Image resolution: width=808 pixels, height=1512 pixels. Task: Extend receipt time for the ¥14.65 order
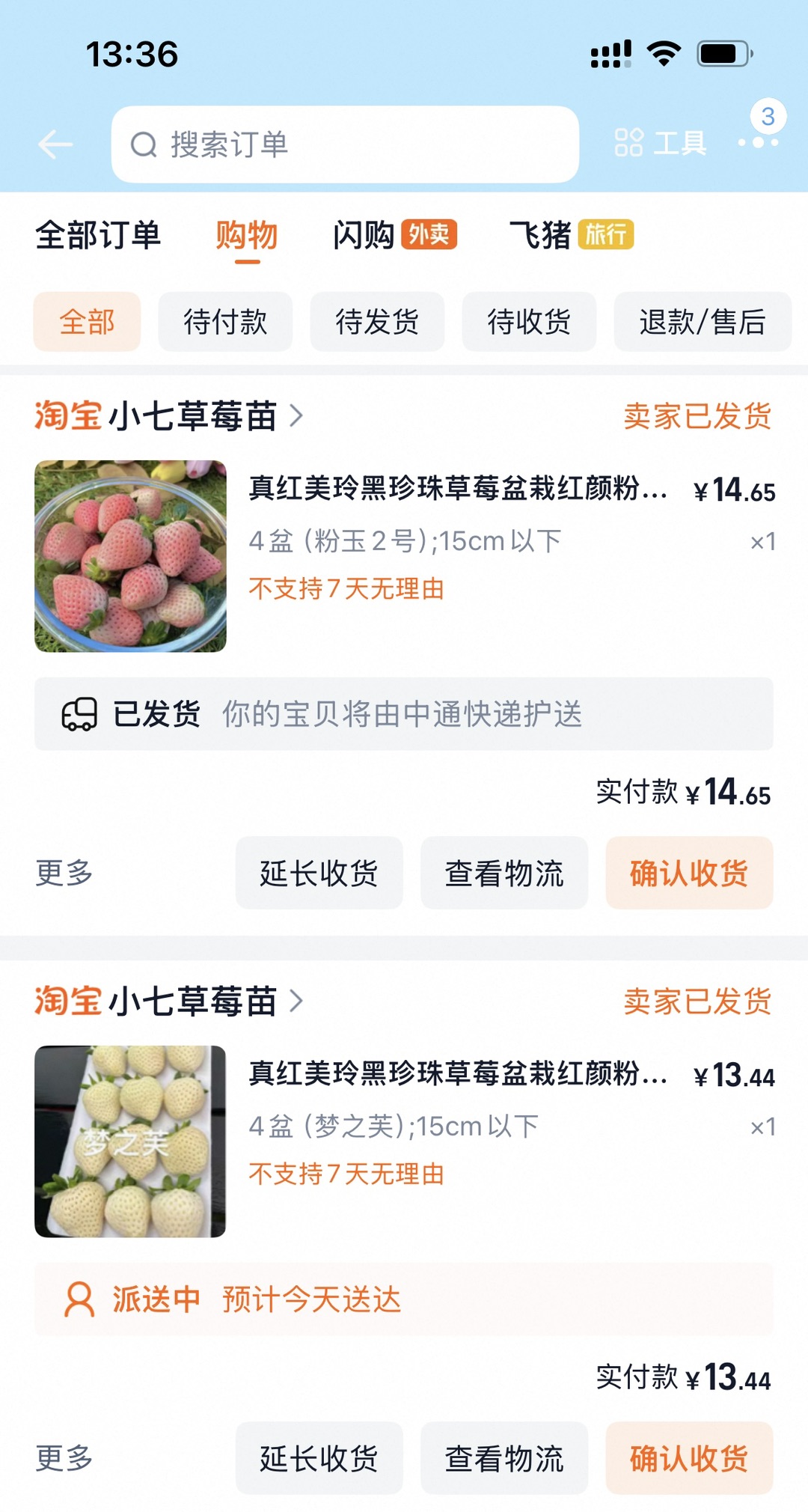pyautogui.click(x=319, y=873)
